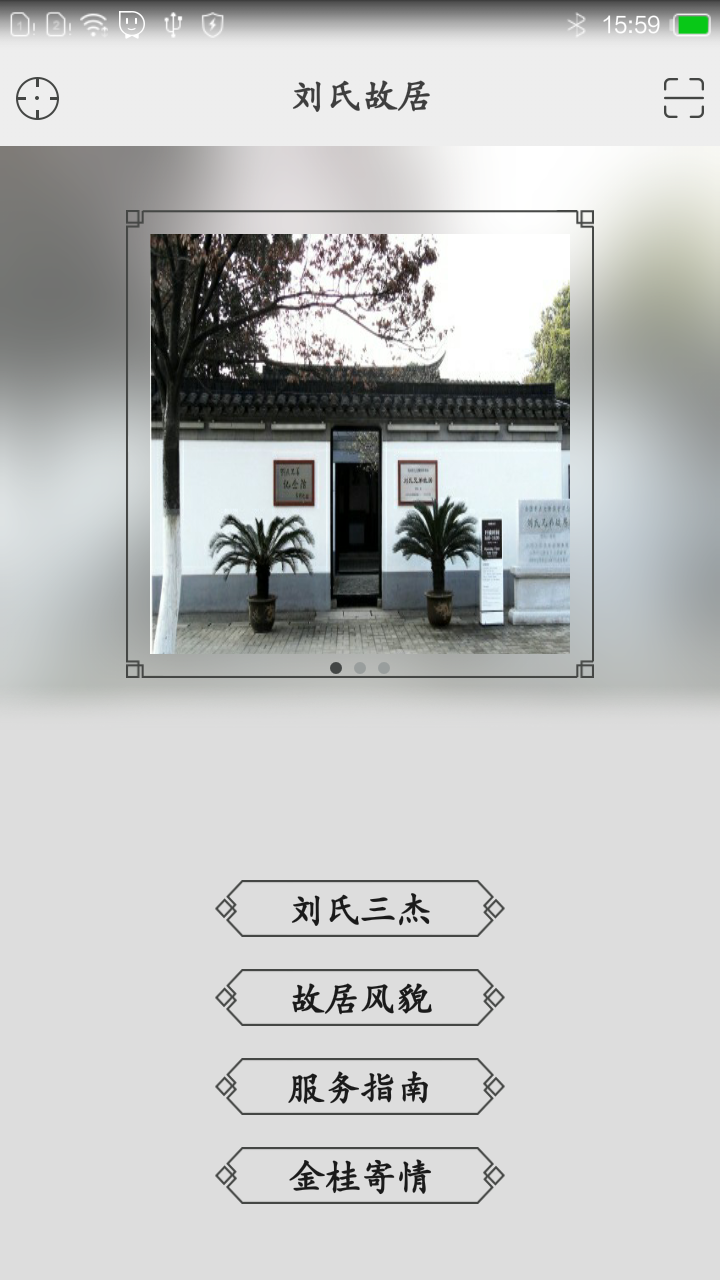Open the 服务指南 section

(x=360, y=1087)
